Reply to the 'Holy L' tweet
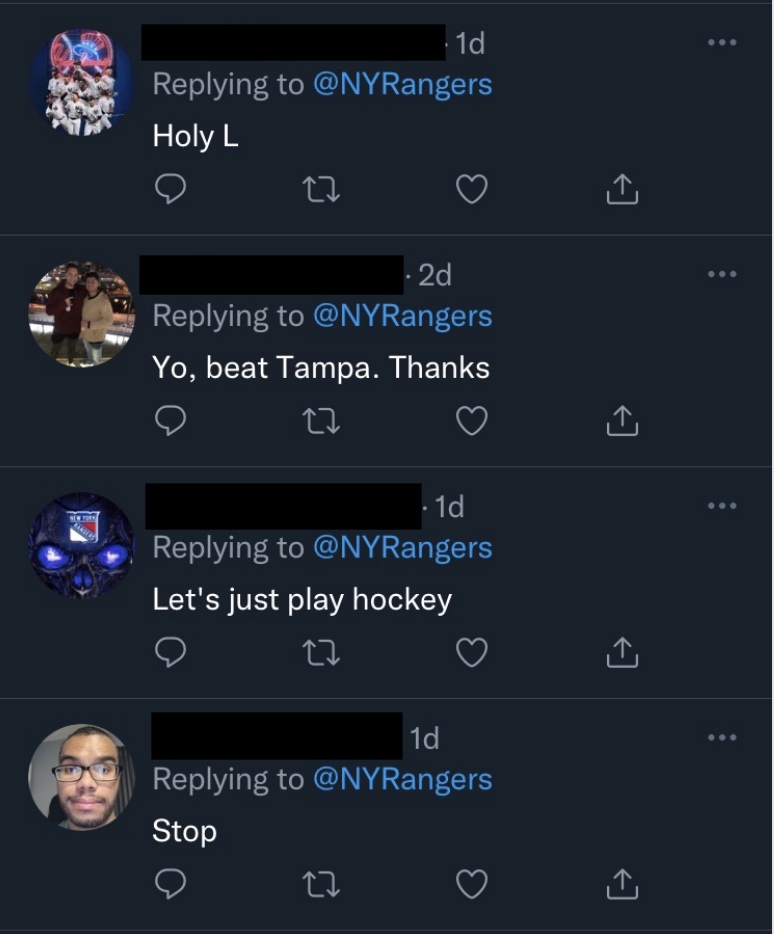Screen dimensions: 774x934 171,189
